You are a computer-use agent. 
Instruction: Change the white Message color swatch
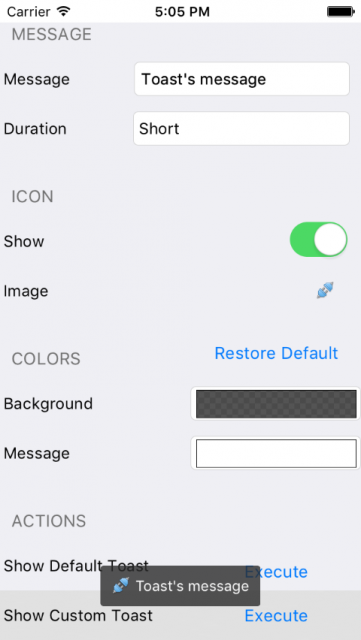[x=276, y=453]
